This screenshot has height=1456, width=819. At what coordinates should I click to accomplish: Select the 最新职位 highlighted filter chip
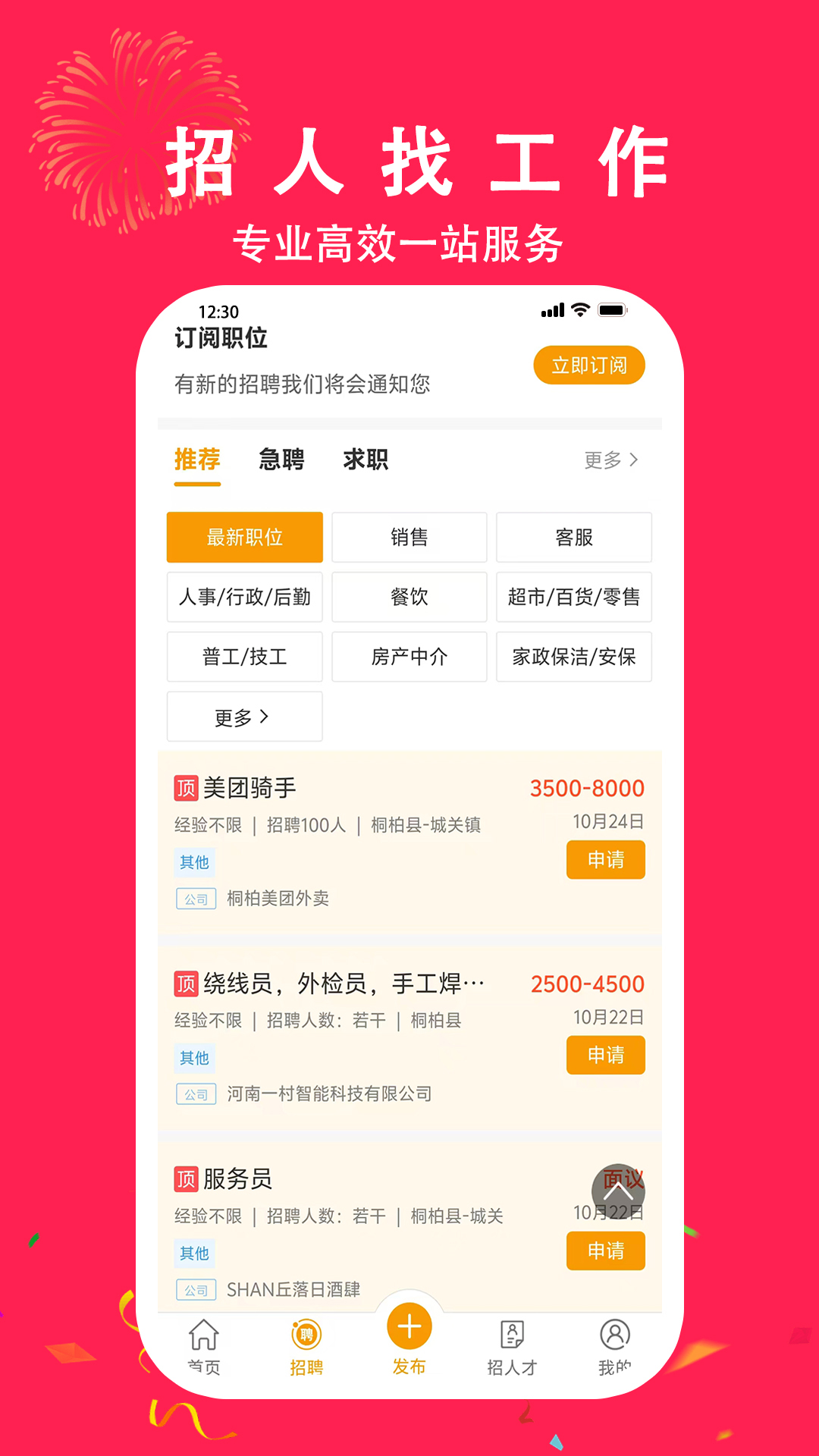click(244, 537)
